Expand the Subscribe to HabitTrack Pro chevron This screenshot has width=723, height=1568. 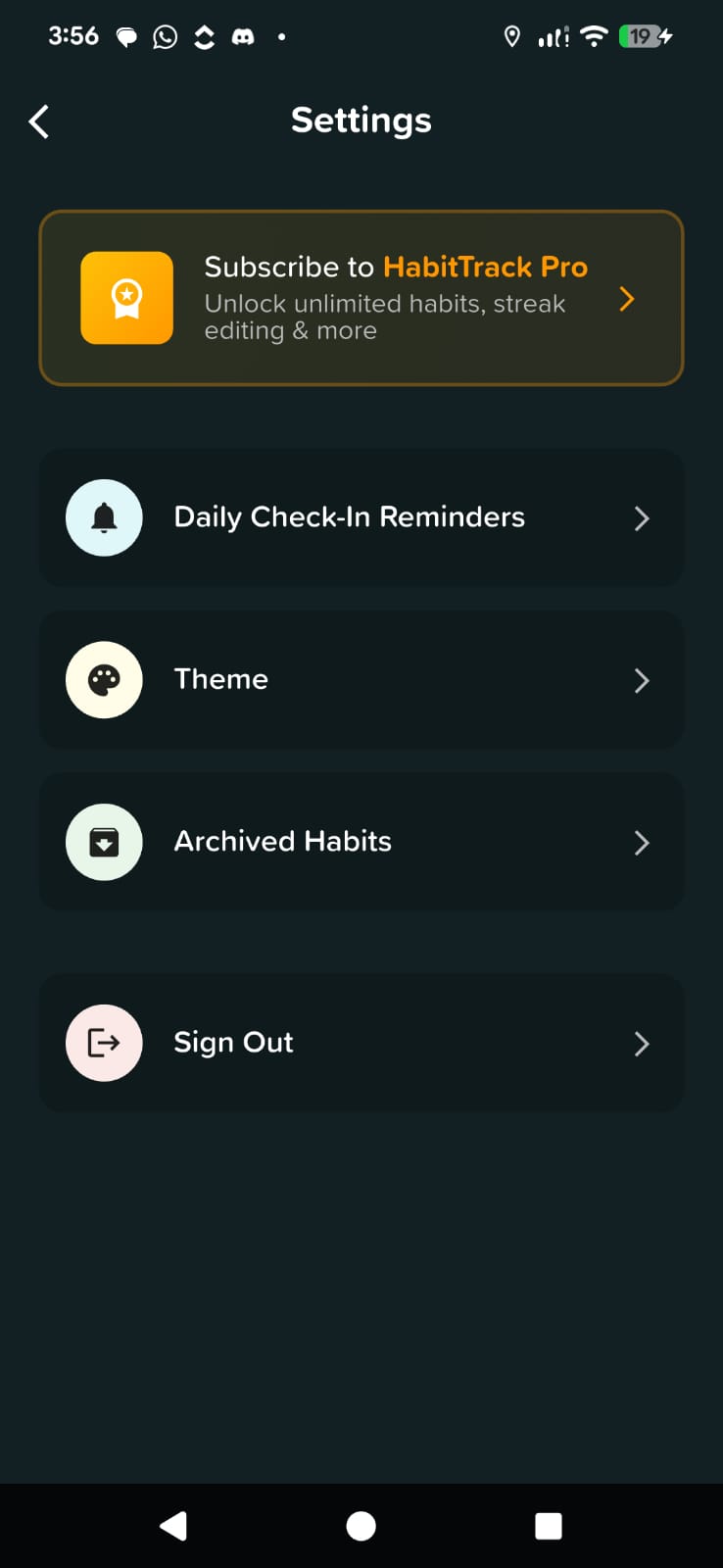pos(626,298)
